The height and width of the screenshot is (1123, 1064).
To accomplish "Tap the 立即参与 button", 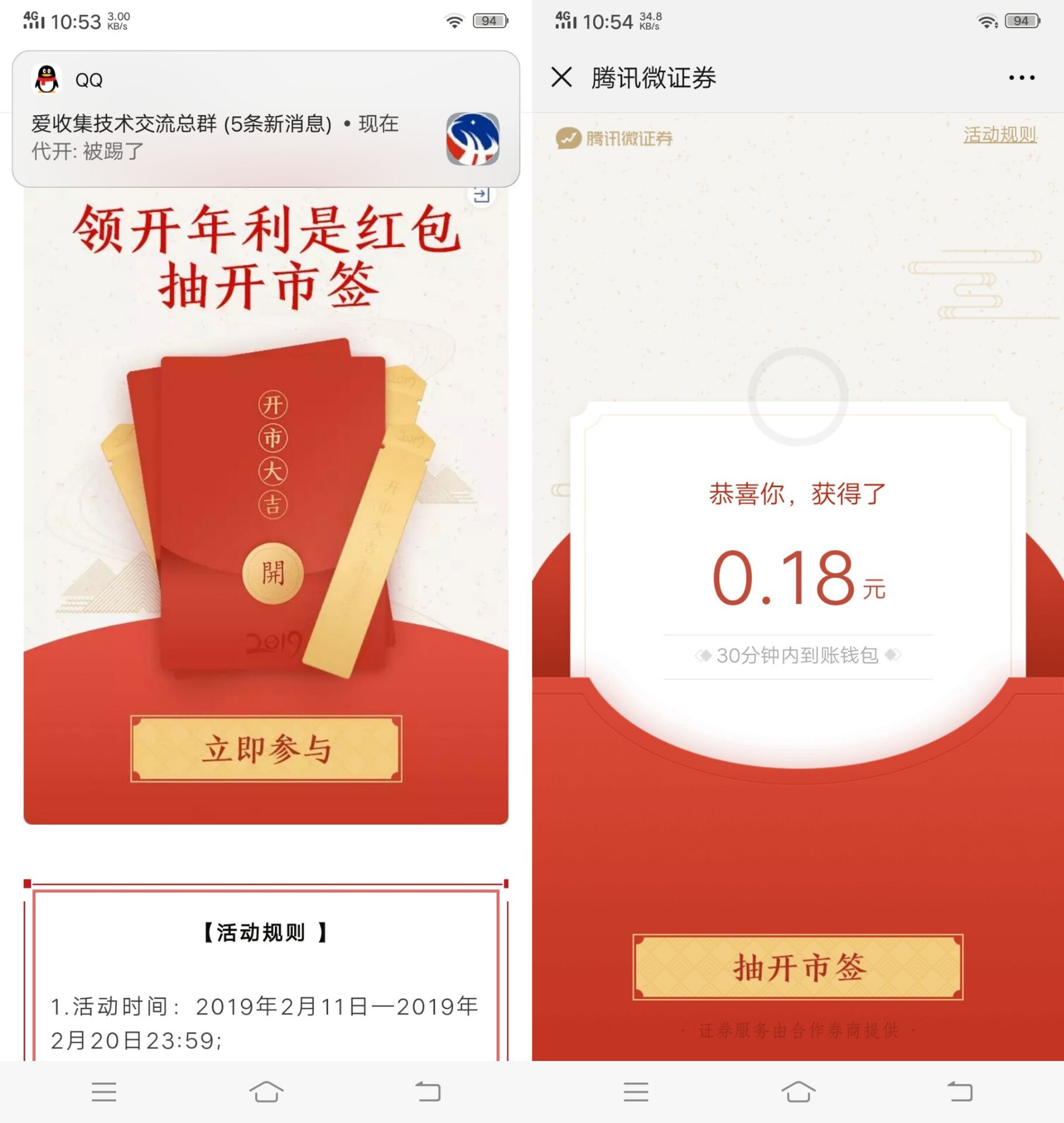I will [266, 749].
